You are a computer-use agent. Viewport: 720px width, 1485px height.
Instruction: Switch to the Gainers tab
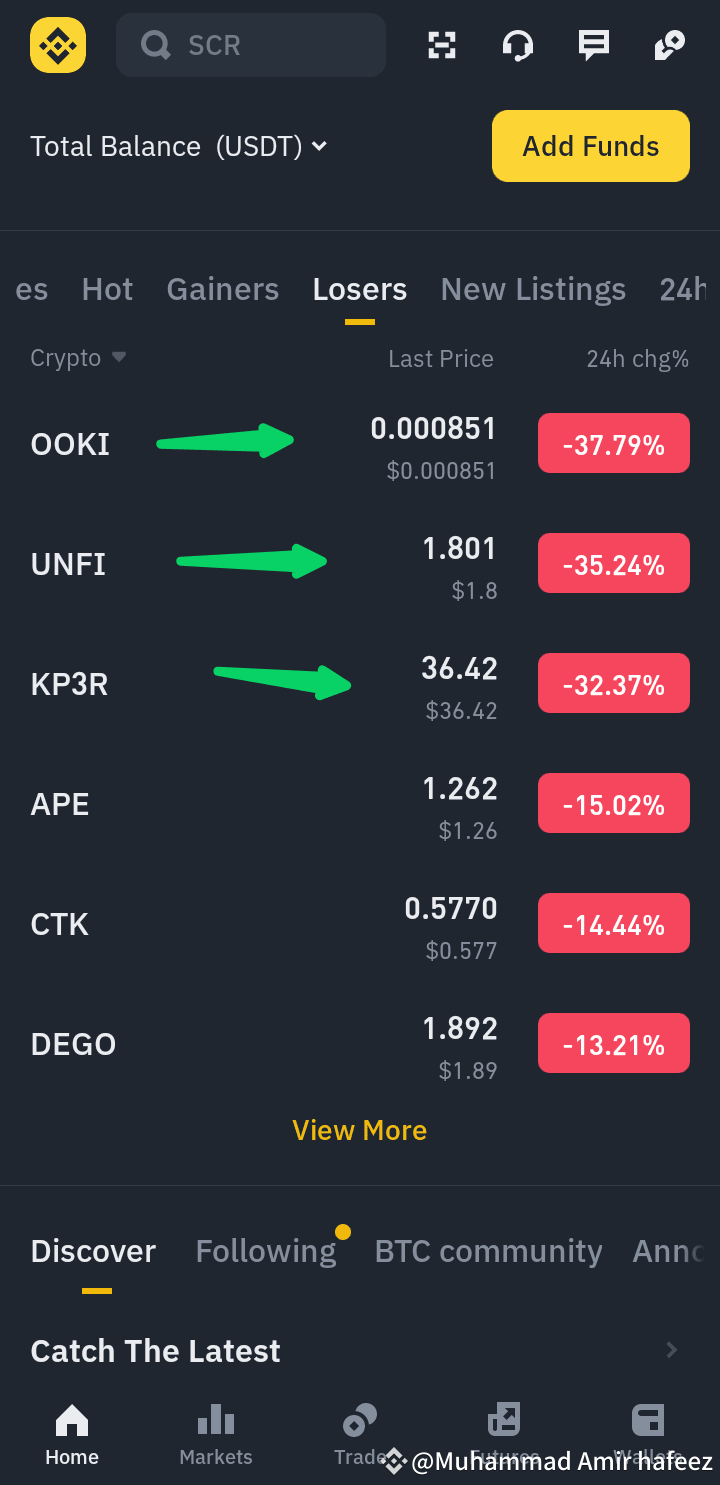click(x=222, y=289)
